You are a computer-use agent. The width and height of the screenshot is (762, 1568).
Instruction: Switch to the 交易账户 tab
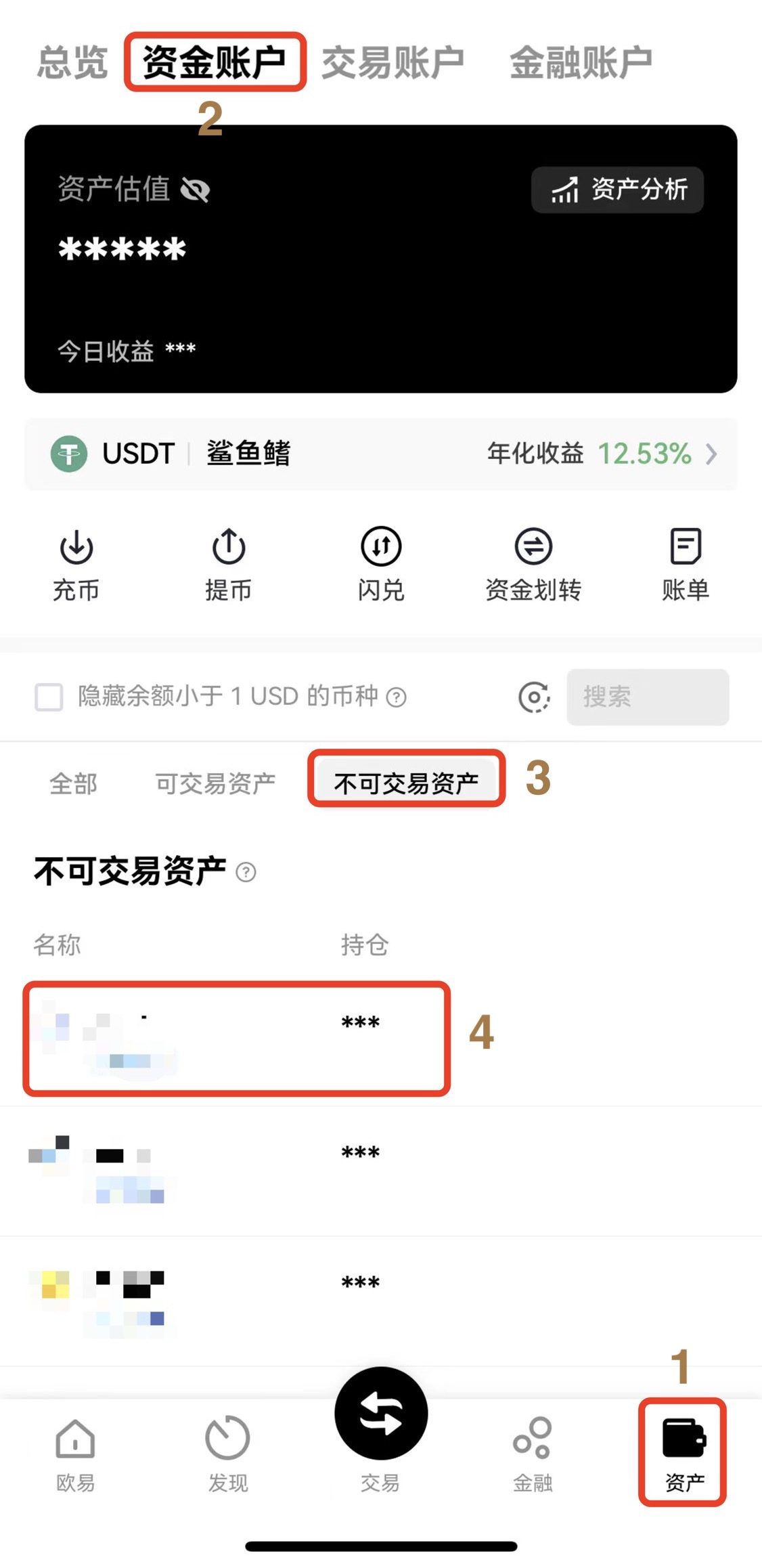pos(393,62)
